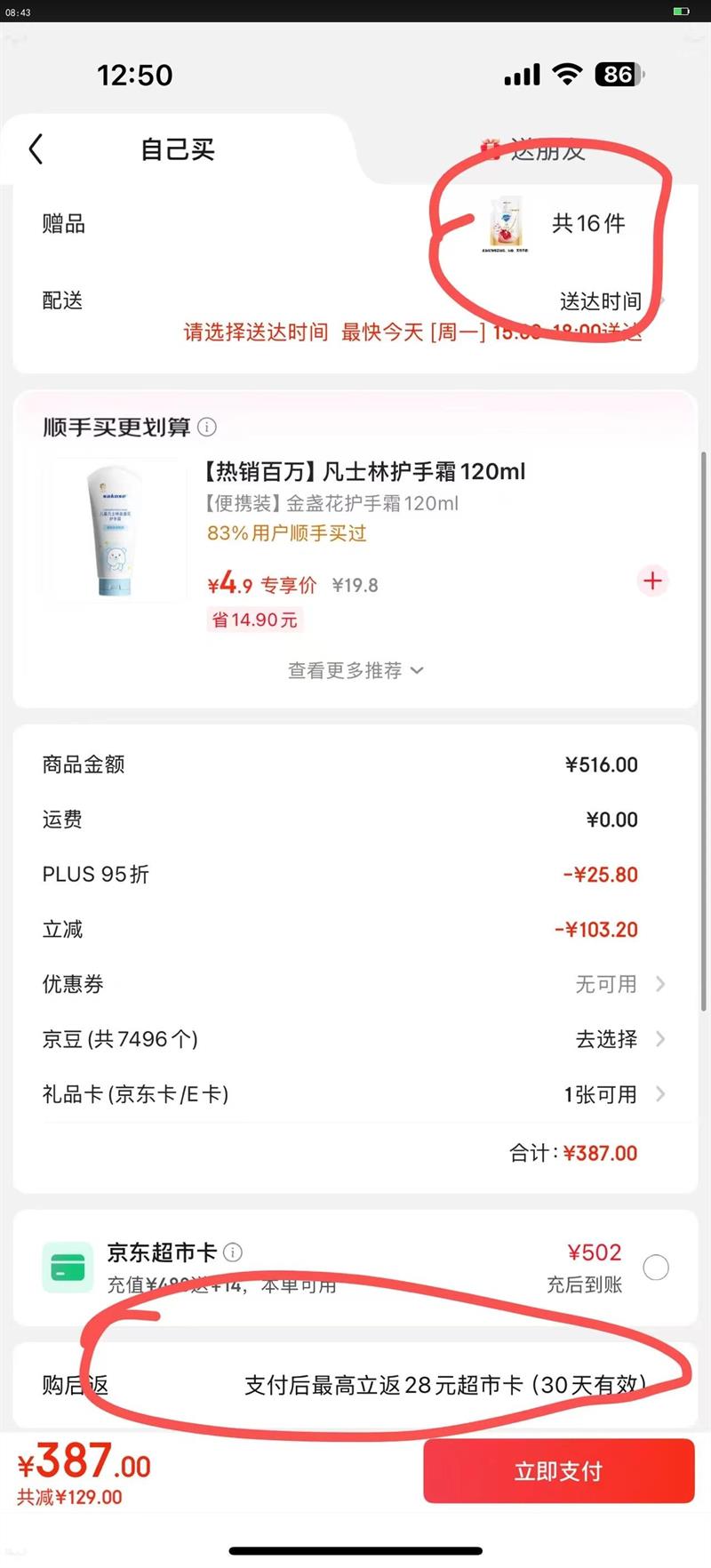Screen dimensions: 711x1568
Task: Open the 优惠券 coupon selector
Action: tap(622, 984)
